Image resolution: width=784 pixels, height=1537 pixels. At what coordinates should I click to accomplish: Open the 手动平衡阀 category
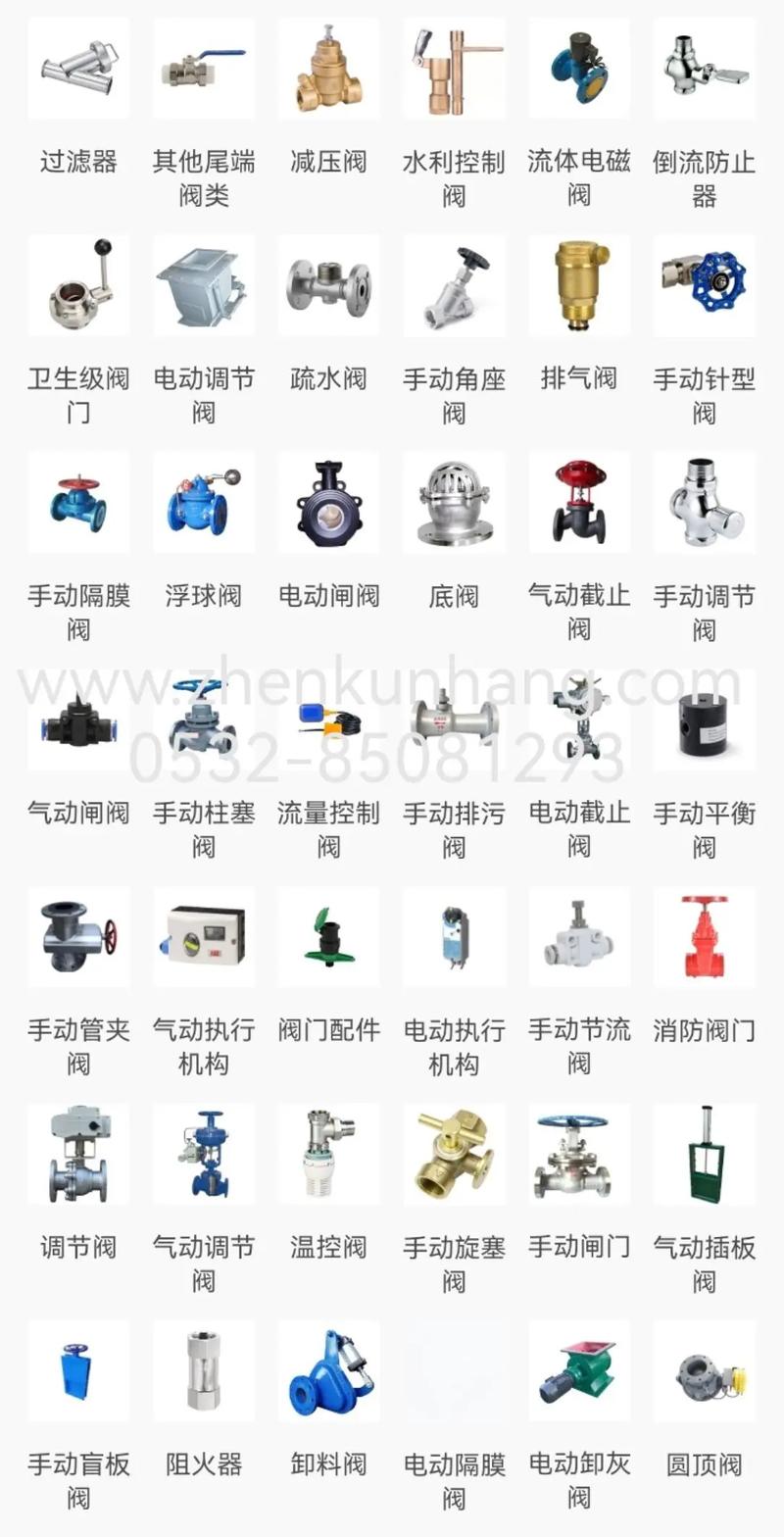click(704, 719)
